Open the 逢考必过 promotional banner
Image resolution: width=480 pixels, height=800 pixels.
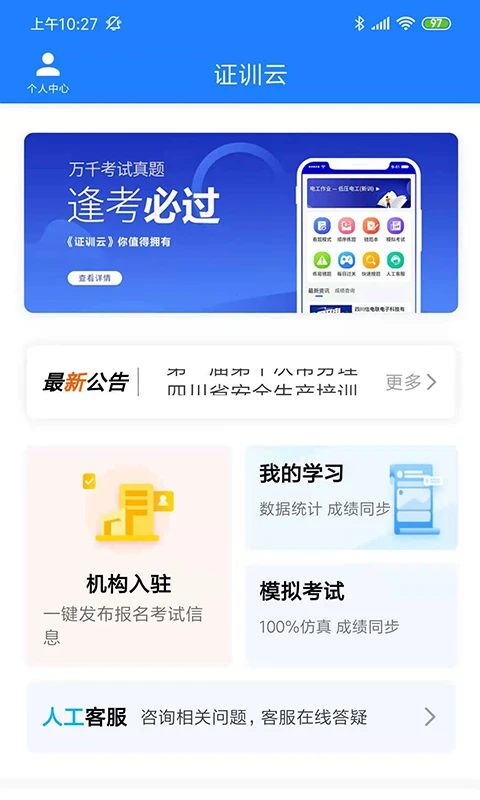(x=241, y=222)
